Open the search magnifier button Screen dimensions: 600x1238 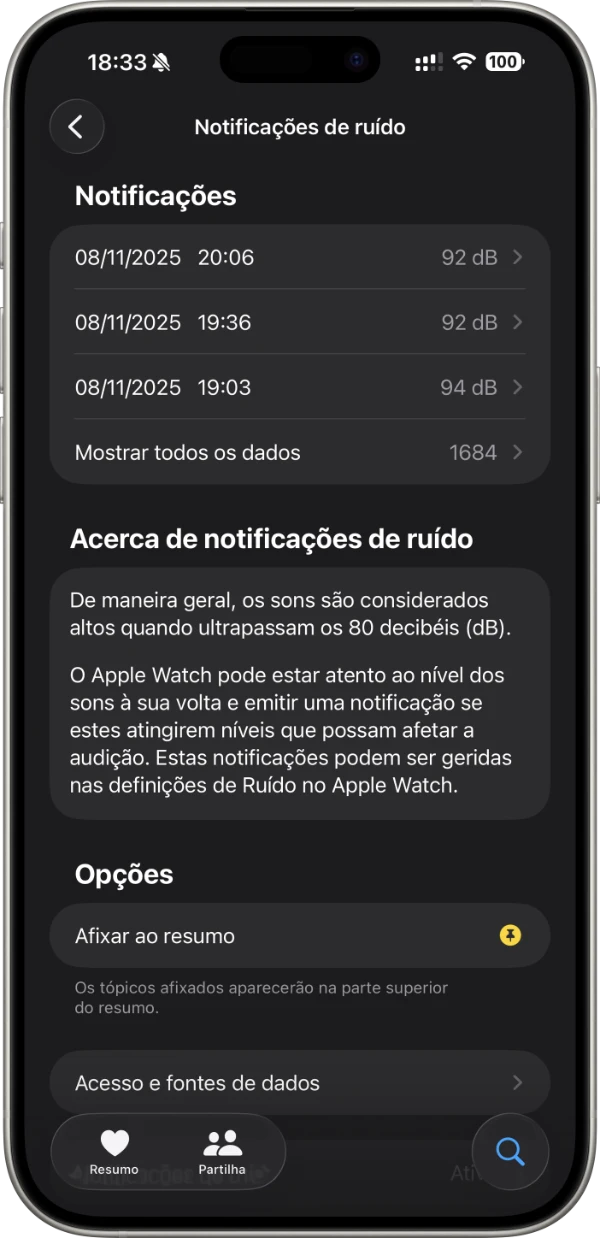510,1152
